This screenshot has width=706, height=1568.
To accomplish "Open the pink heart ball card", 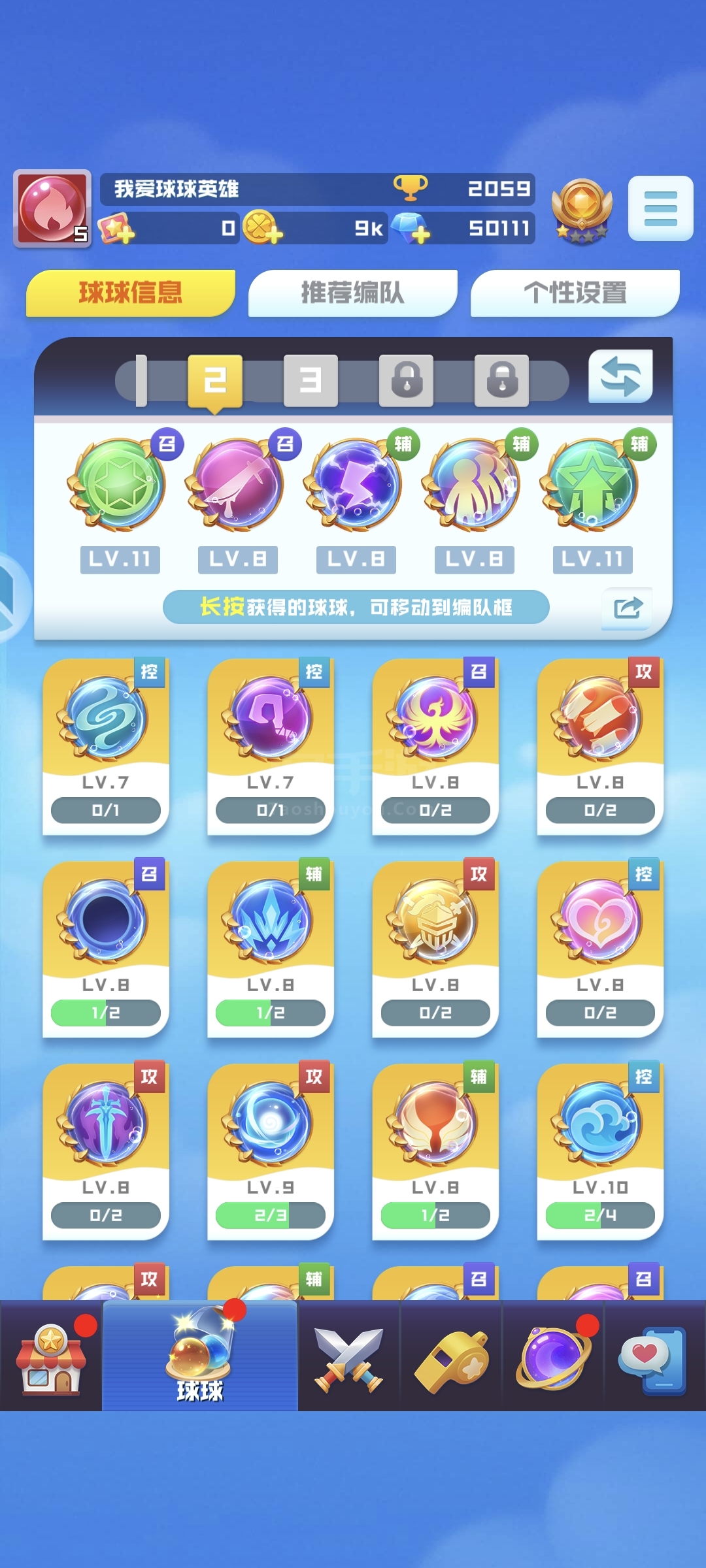I will point(600,949).
